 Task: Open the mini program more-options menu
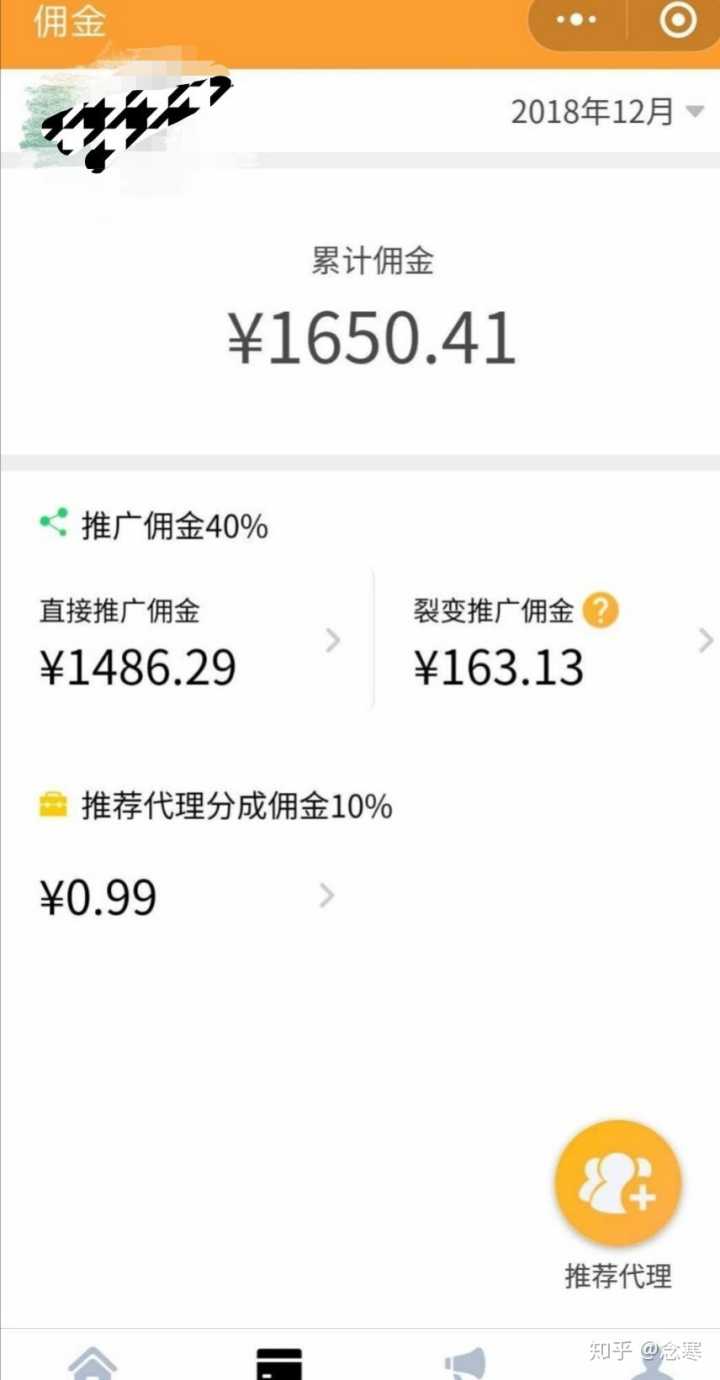[577, 20]
